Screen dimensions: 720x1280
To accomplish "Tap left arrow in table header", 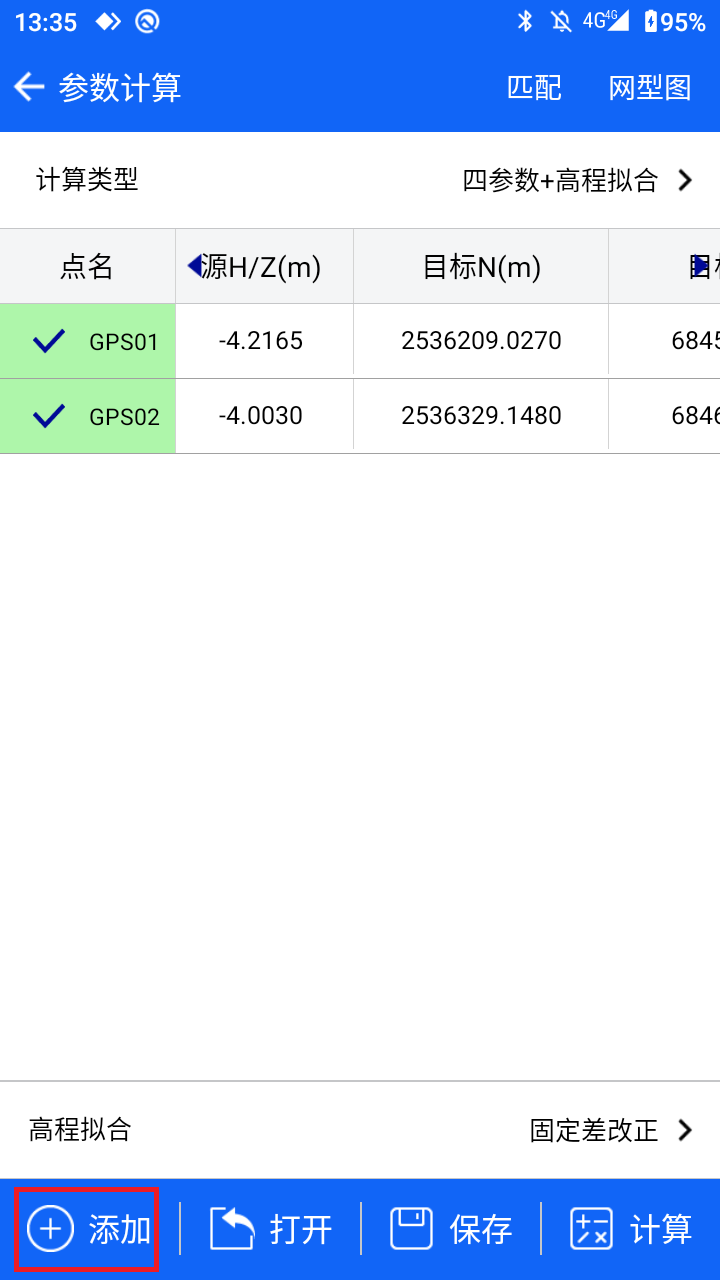I will 194,265.
